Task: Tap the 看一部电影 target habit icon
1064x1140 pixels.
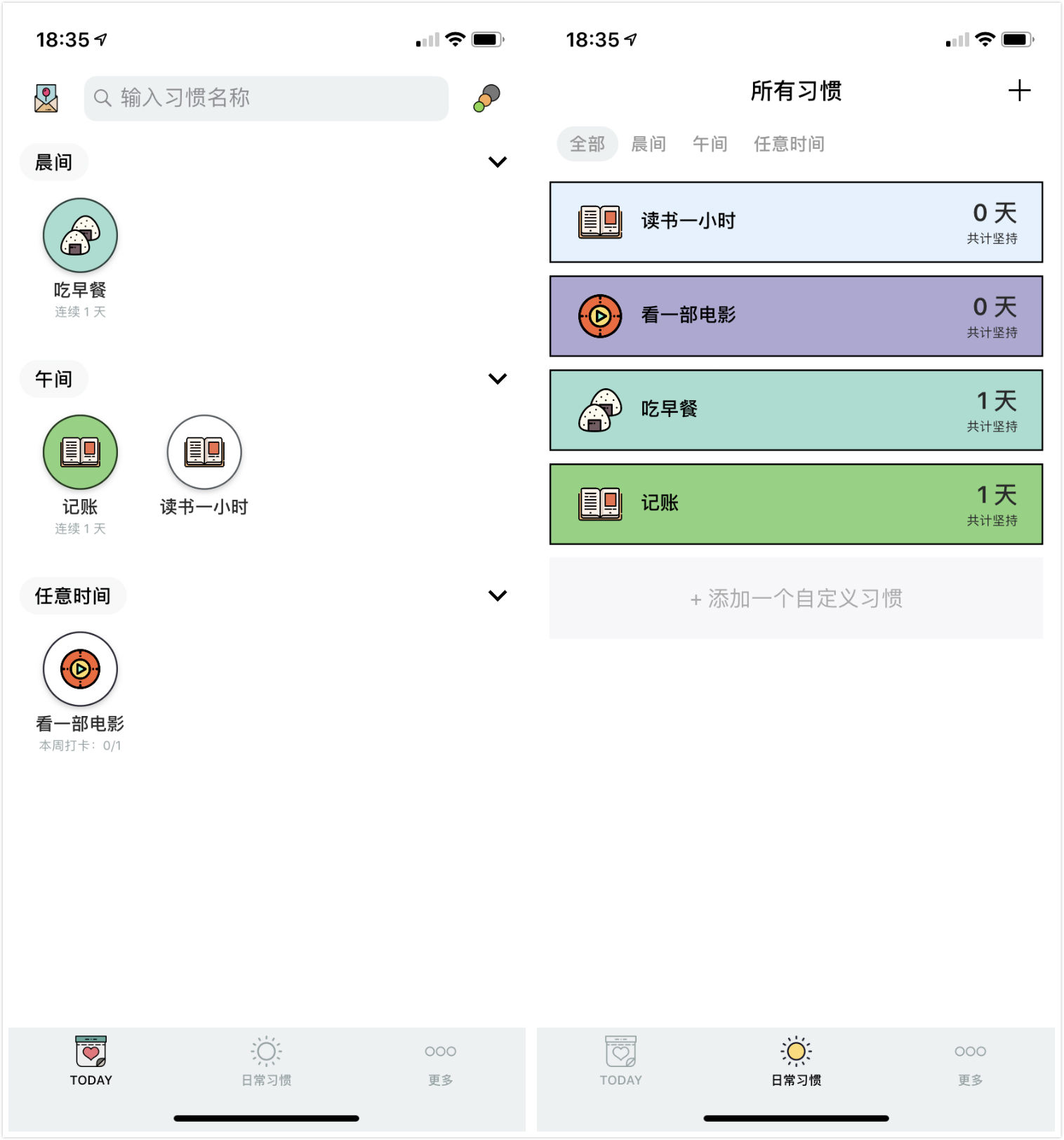Action: click(79, 669)
